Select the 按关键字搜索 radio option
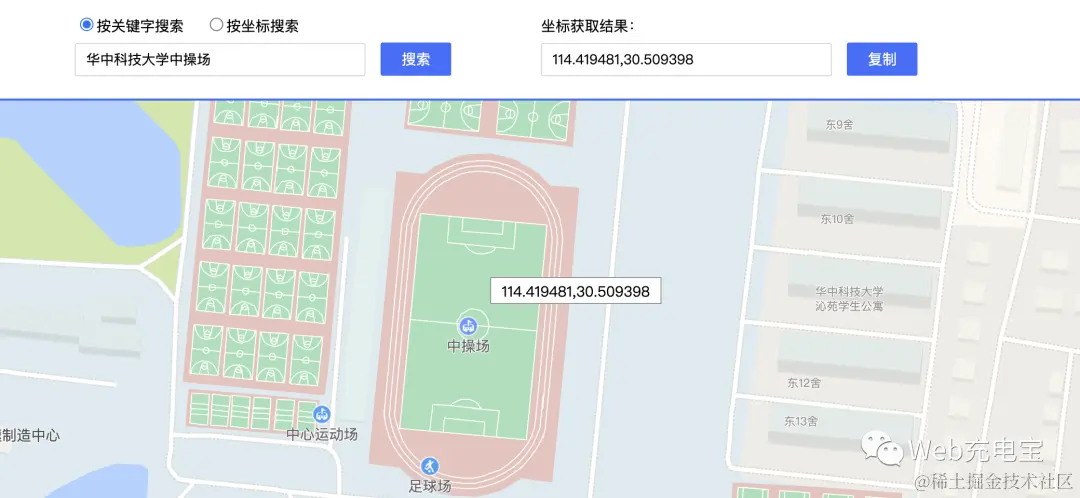 [86, 25]
